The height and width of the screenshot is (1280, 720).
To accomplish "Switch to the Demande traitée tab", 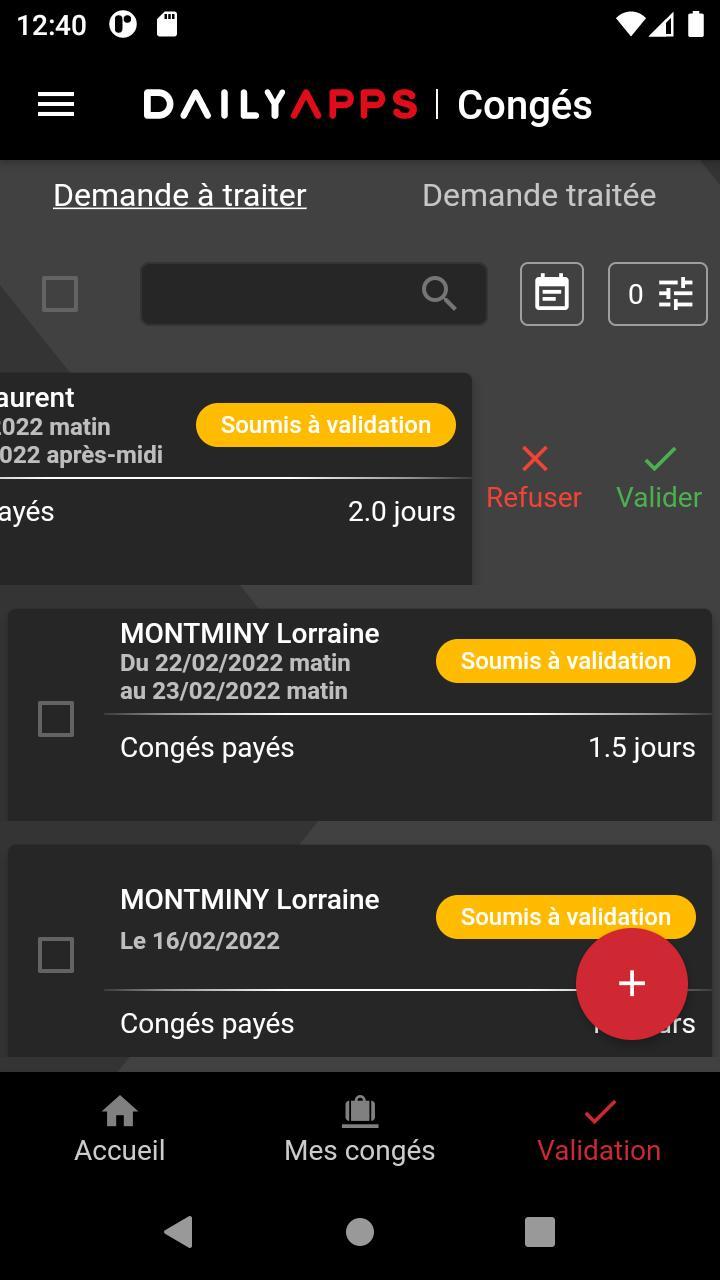I will [x=539, y=195].
